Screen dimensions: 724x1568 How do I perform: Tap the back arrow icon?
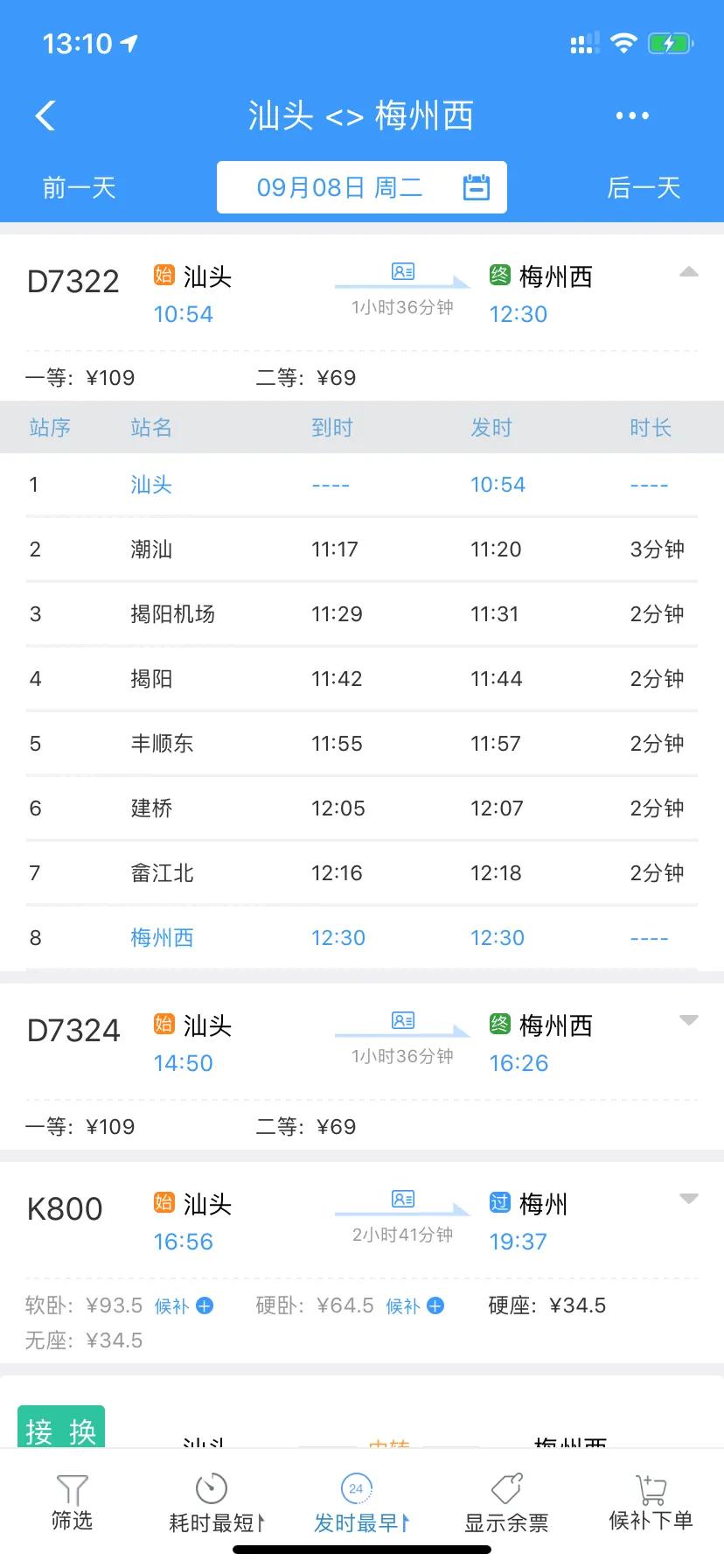pos(45,115)
